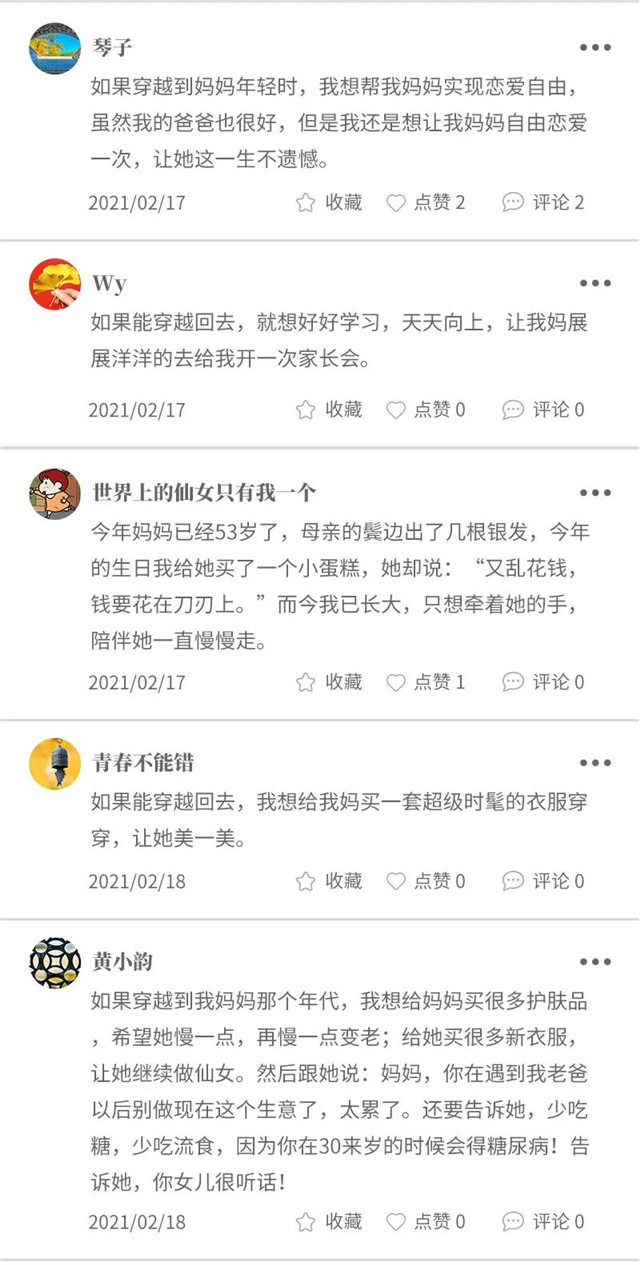640x1265 pixels.
Task: Tap 收藏 under 琴子's comment
Action: click(329, 203)
